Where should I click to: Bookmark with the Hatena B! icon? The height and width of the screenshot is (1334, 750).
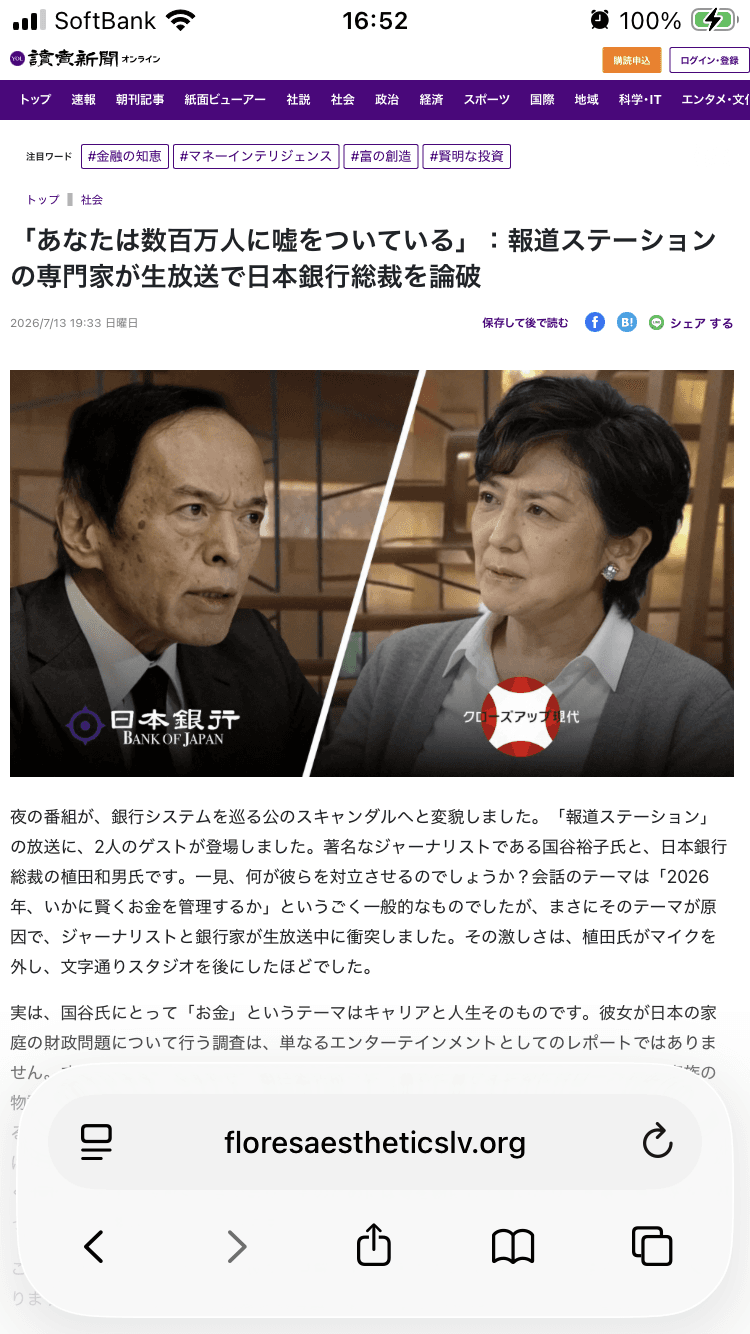pyautogui.click(x=627, y=322)
